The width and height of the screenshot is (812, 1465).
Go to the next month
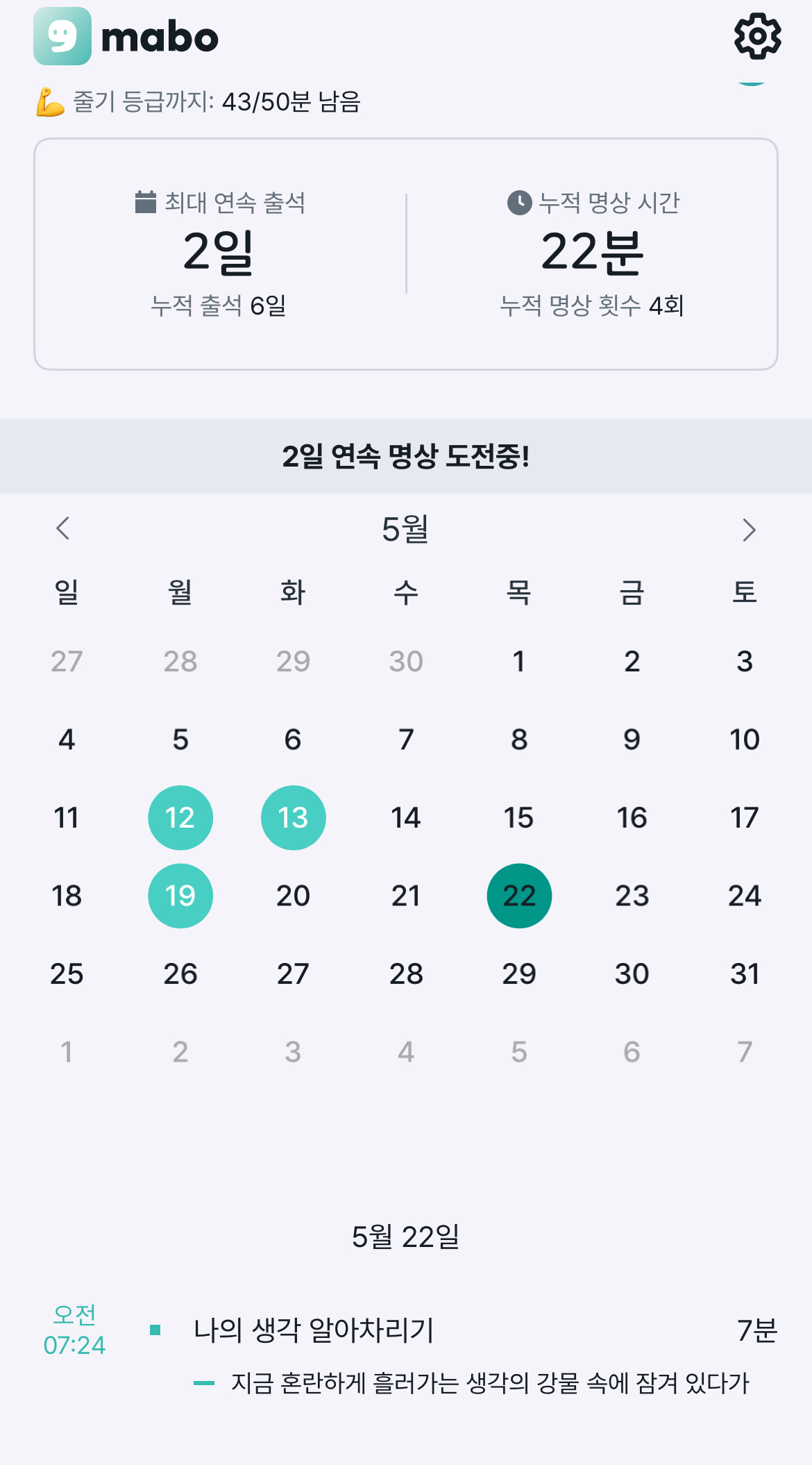click(748, 530)
